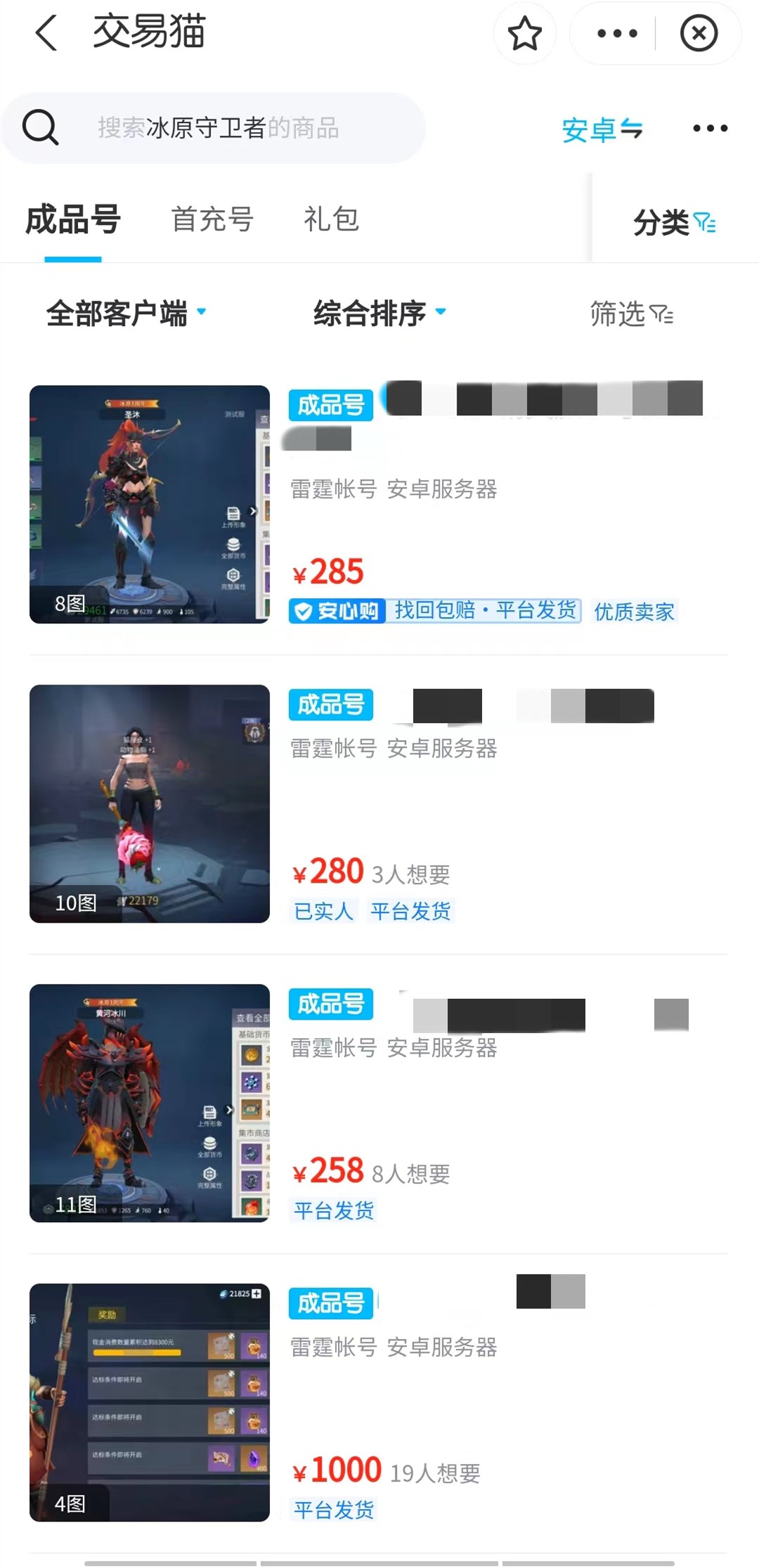Screen dimensions: 759x1568
Task: Switch to 礼包 tab
Action: (331, 219)
